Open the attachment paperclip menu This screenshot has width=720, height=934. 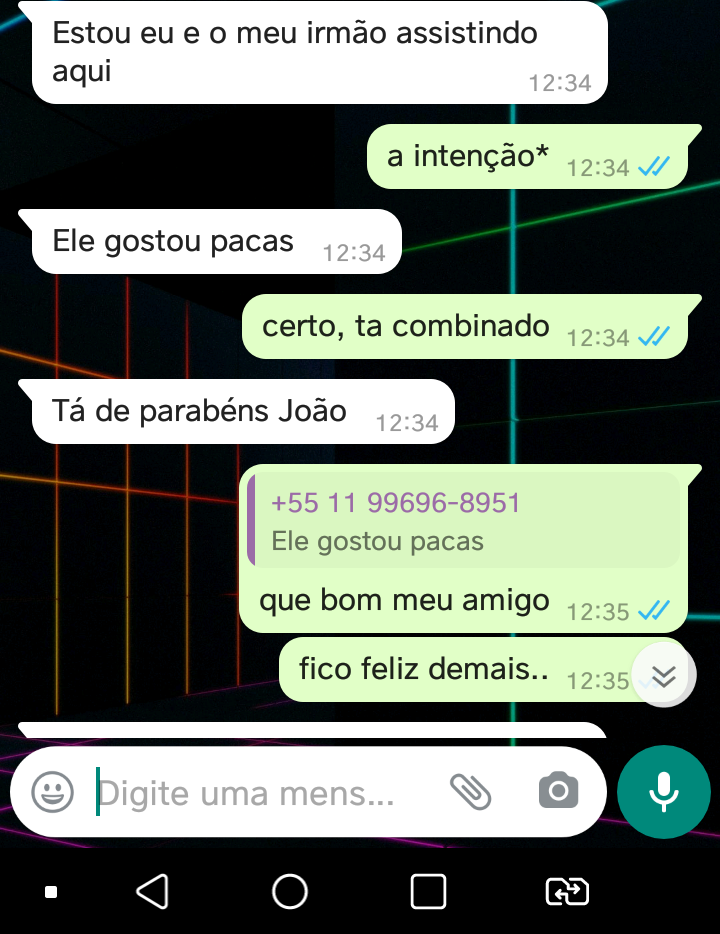(x=470, y=792)
